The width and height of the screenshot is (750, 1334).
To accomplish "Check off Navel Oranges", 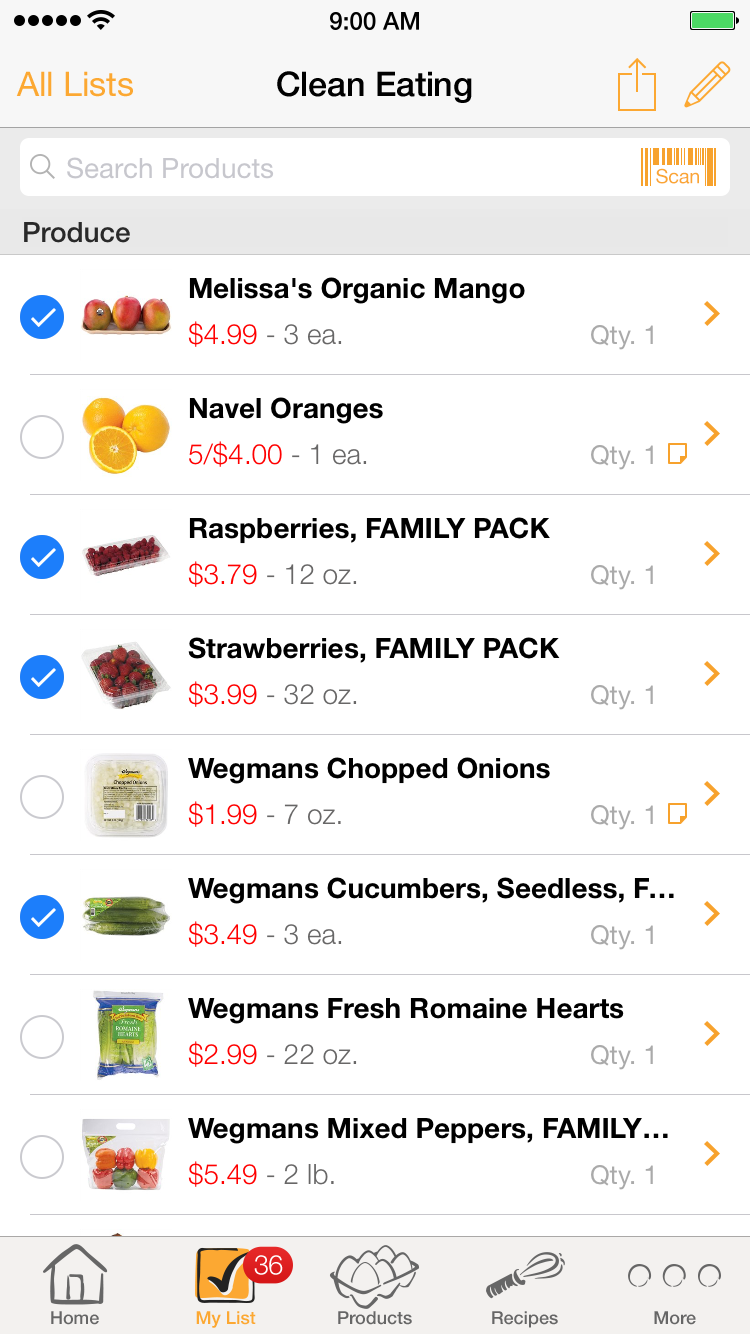I will [x=42, y=437].
